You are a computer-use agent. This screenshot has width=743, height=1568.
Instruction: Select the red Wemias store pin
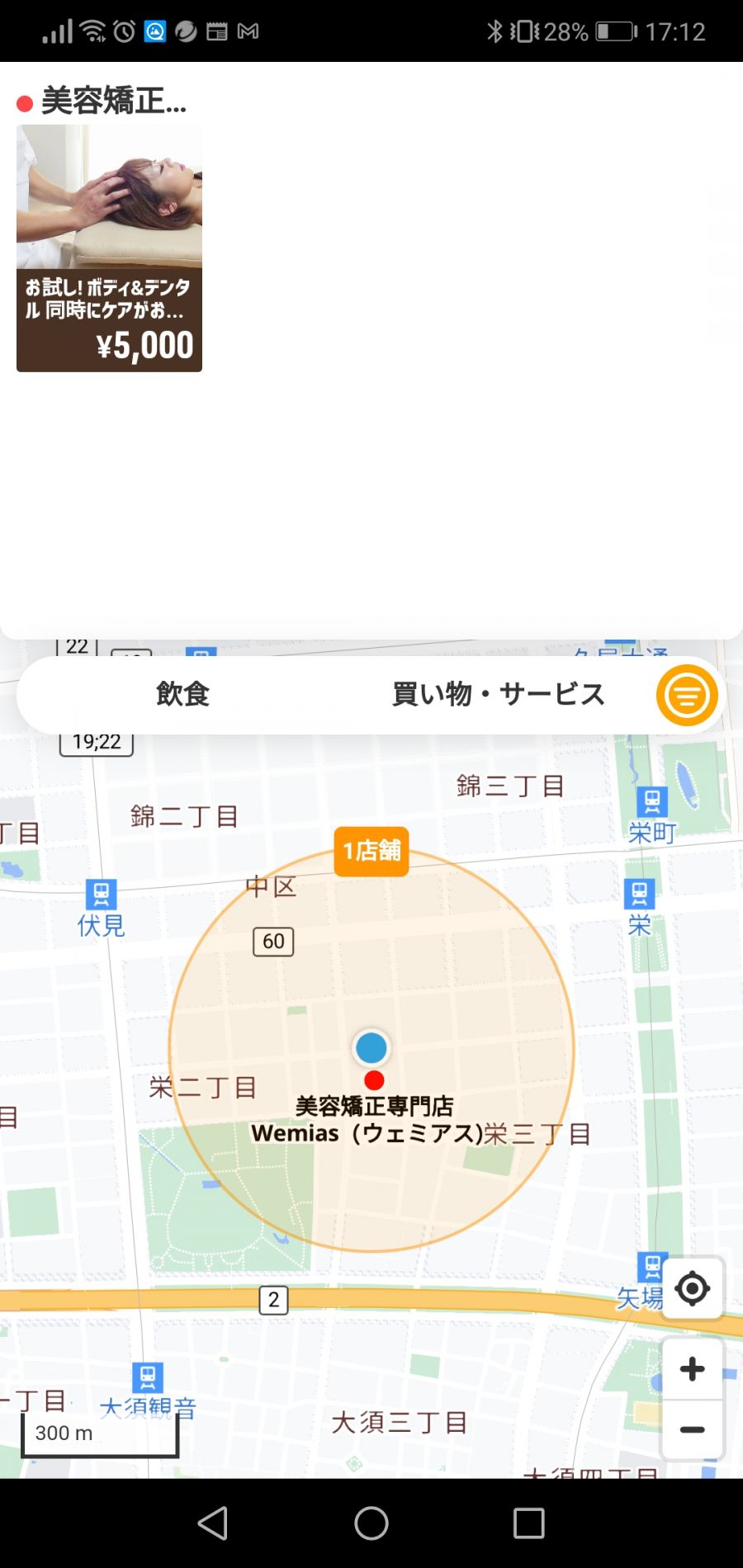click(374, 1080)
